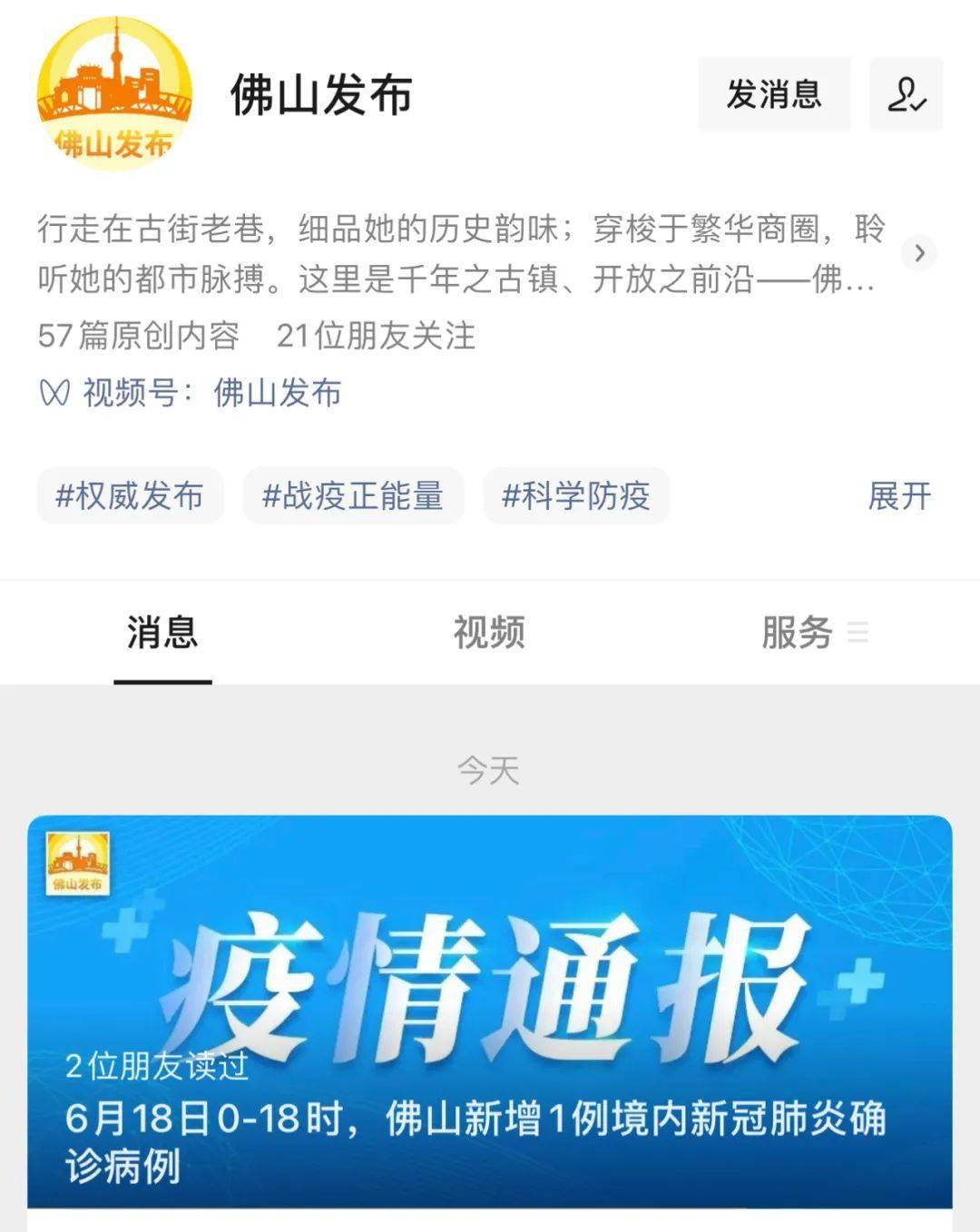
Task: Select the #权威发布 tag chip
Action: tap(130, 495)
